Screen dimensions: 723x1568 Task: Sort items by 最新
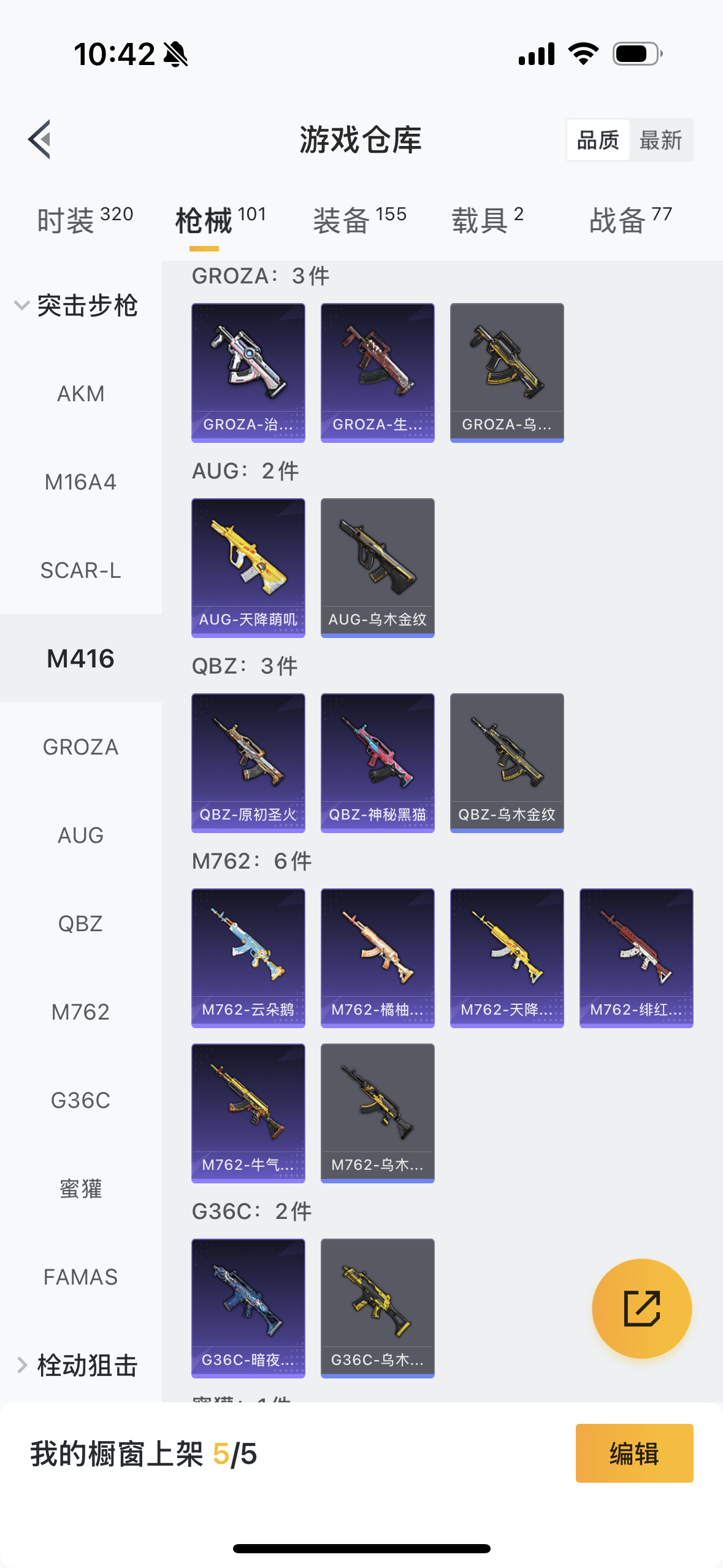660,140
